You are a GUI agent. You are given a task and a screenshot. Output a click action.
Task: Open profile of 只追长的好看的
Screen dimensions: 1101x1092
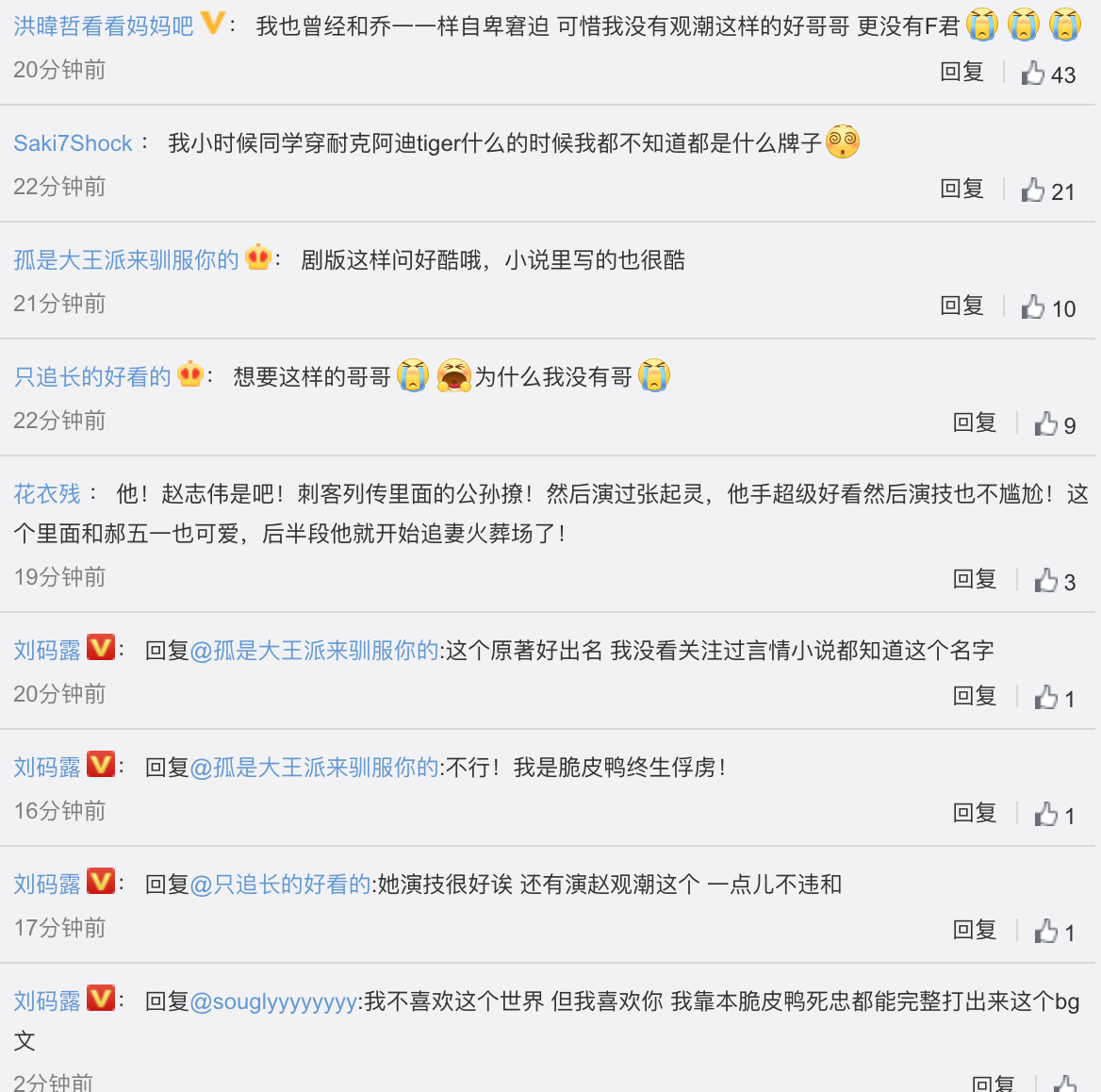(x=92, y=377)
